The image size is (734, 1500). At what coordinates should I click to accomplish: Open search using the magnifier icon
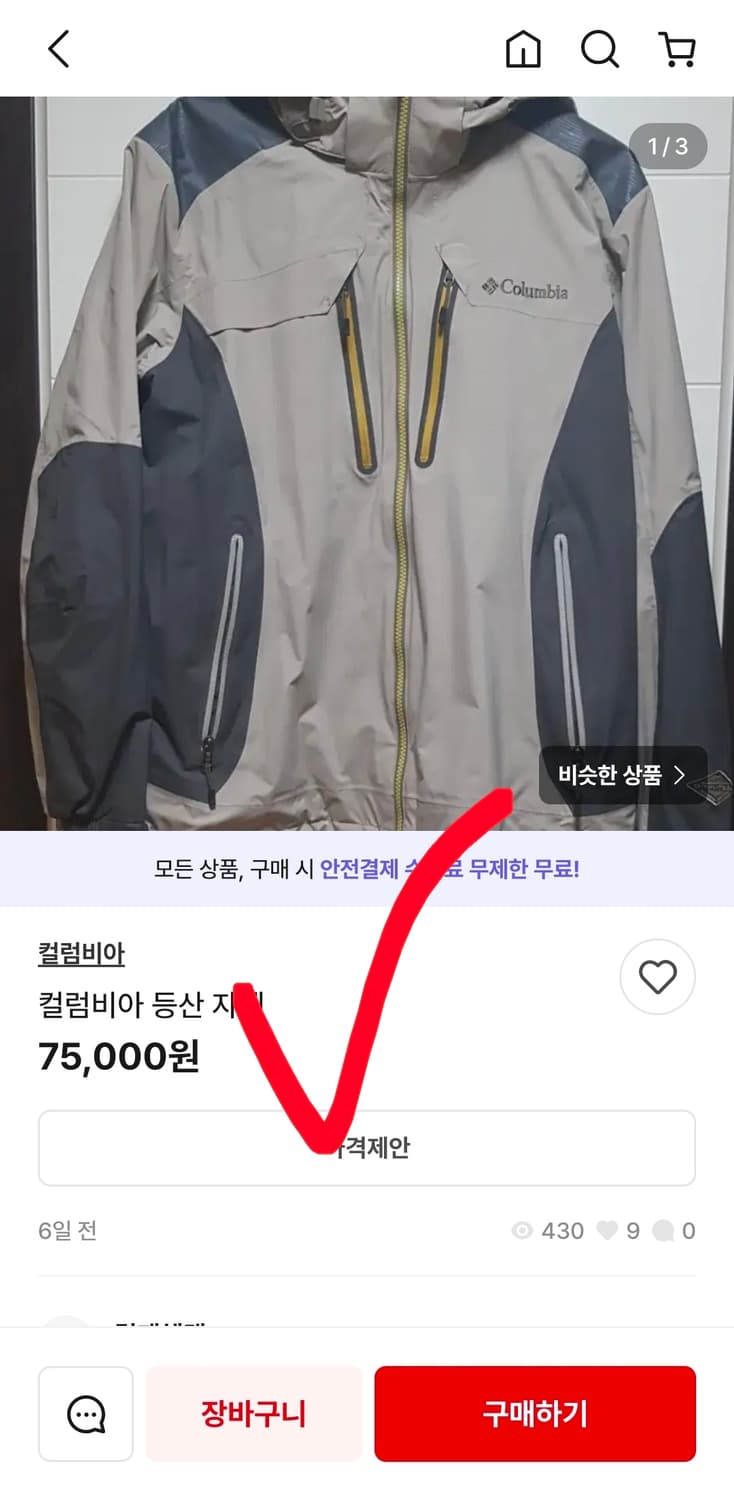(599, 48)
